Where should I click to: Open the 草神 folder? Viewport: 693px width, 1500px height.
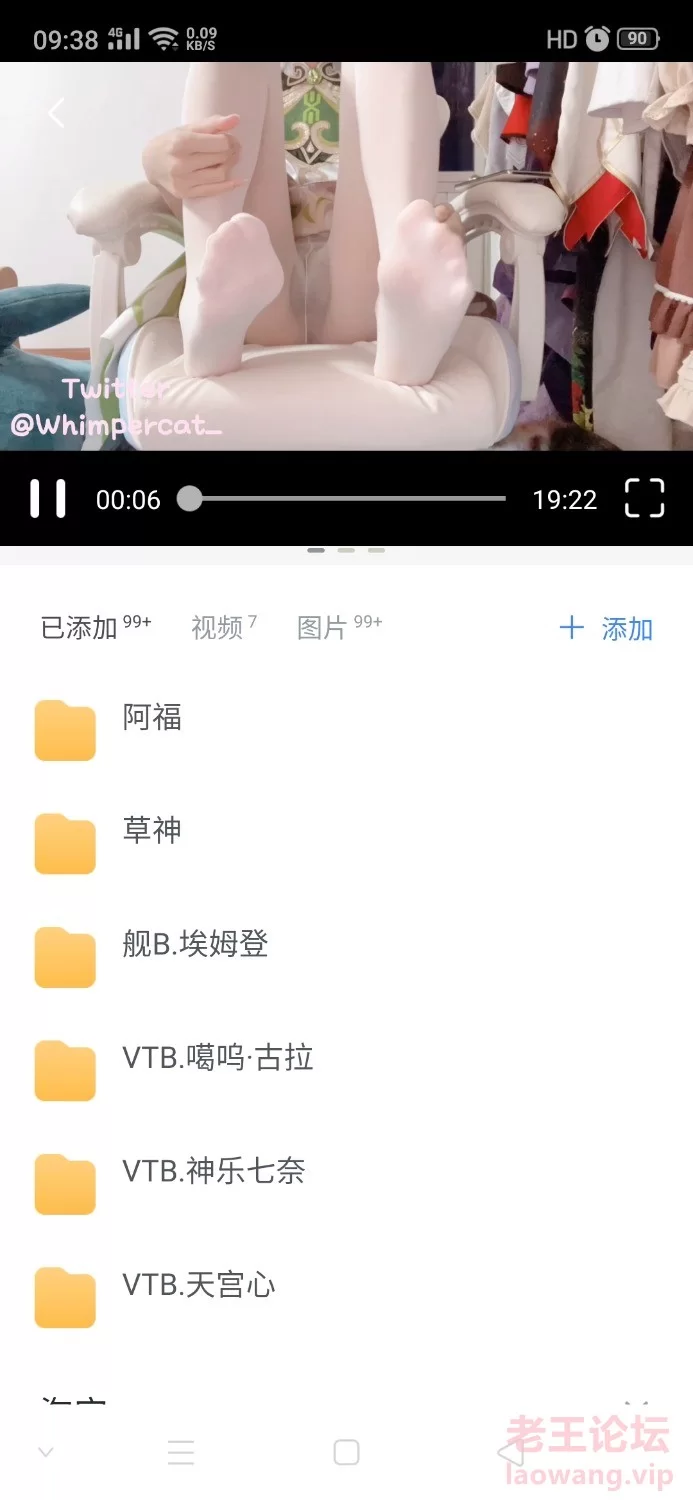coord(152,831)
